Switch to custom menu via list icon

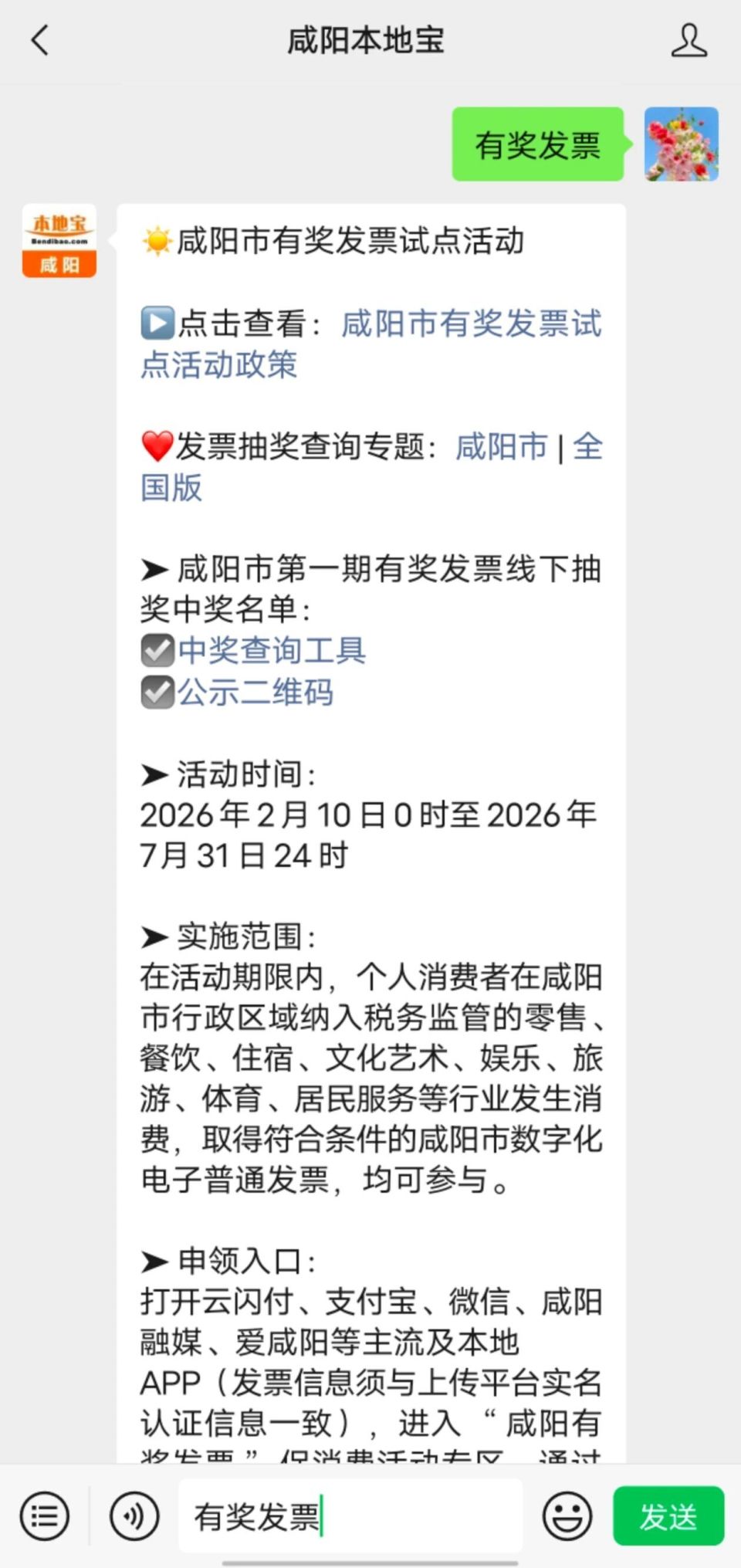[44, 1515]
